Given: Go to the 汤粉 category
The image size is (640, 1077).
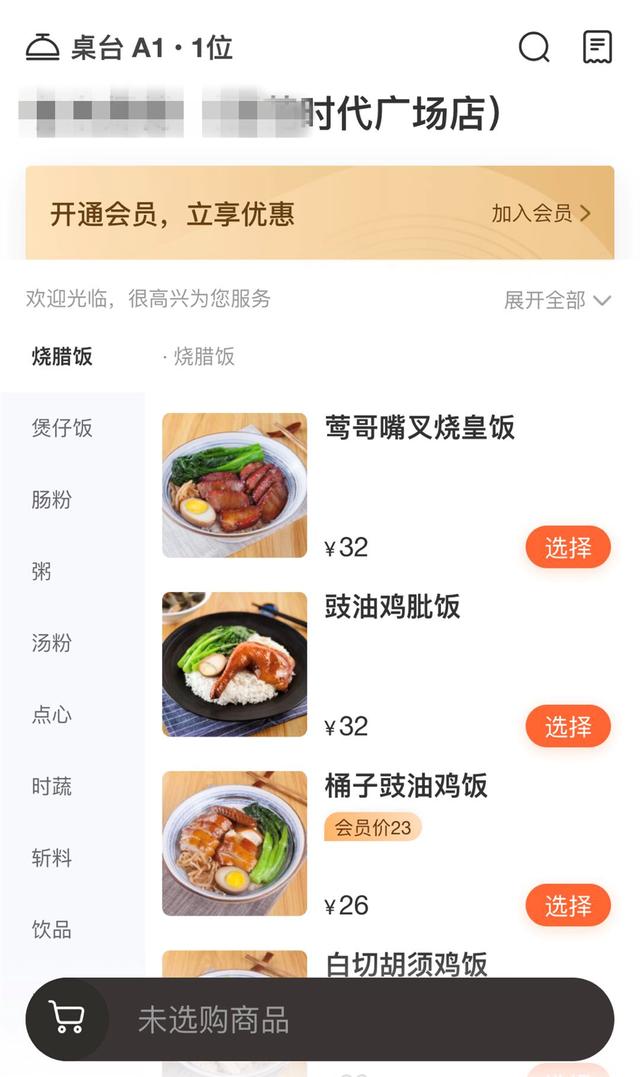Looking at the screenshot, I should point(52,643).
